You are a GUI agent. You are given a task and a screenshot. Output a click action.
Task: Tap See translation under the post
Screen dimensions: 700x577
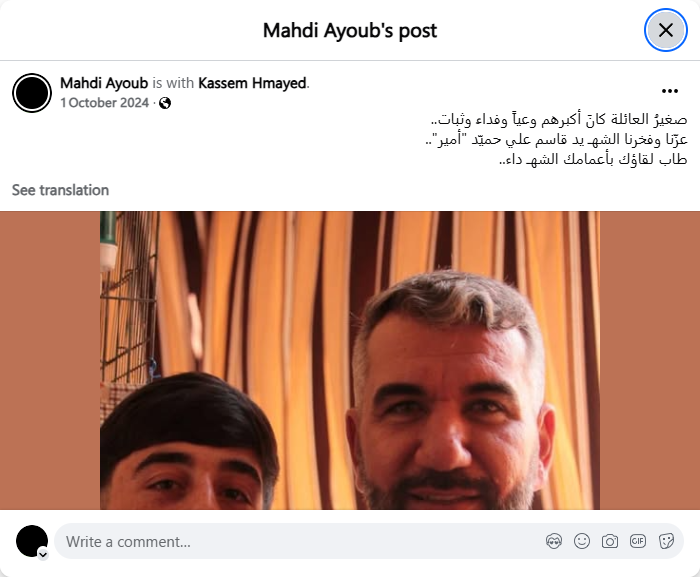60,190
